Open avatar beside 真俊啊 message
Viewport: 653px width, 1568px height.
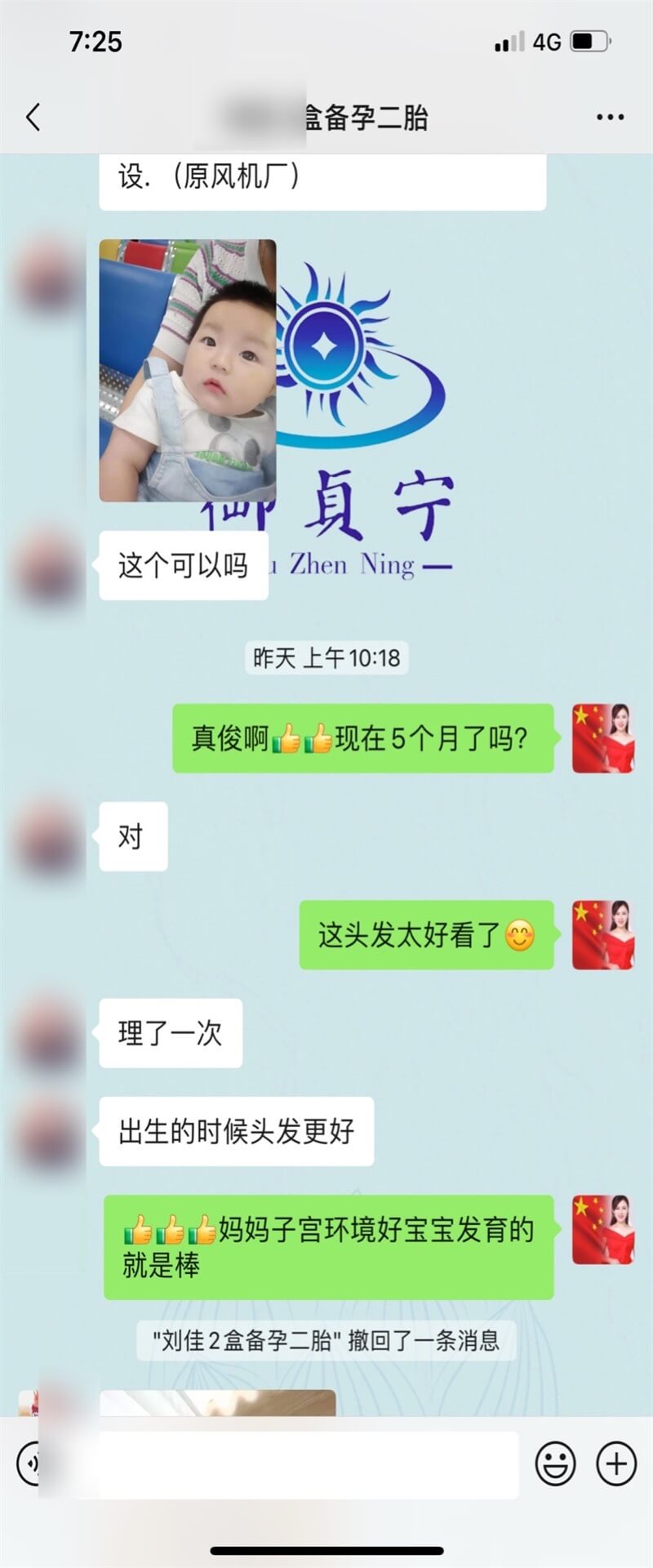tap(603, 738)
